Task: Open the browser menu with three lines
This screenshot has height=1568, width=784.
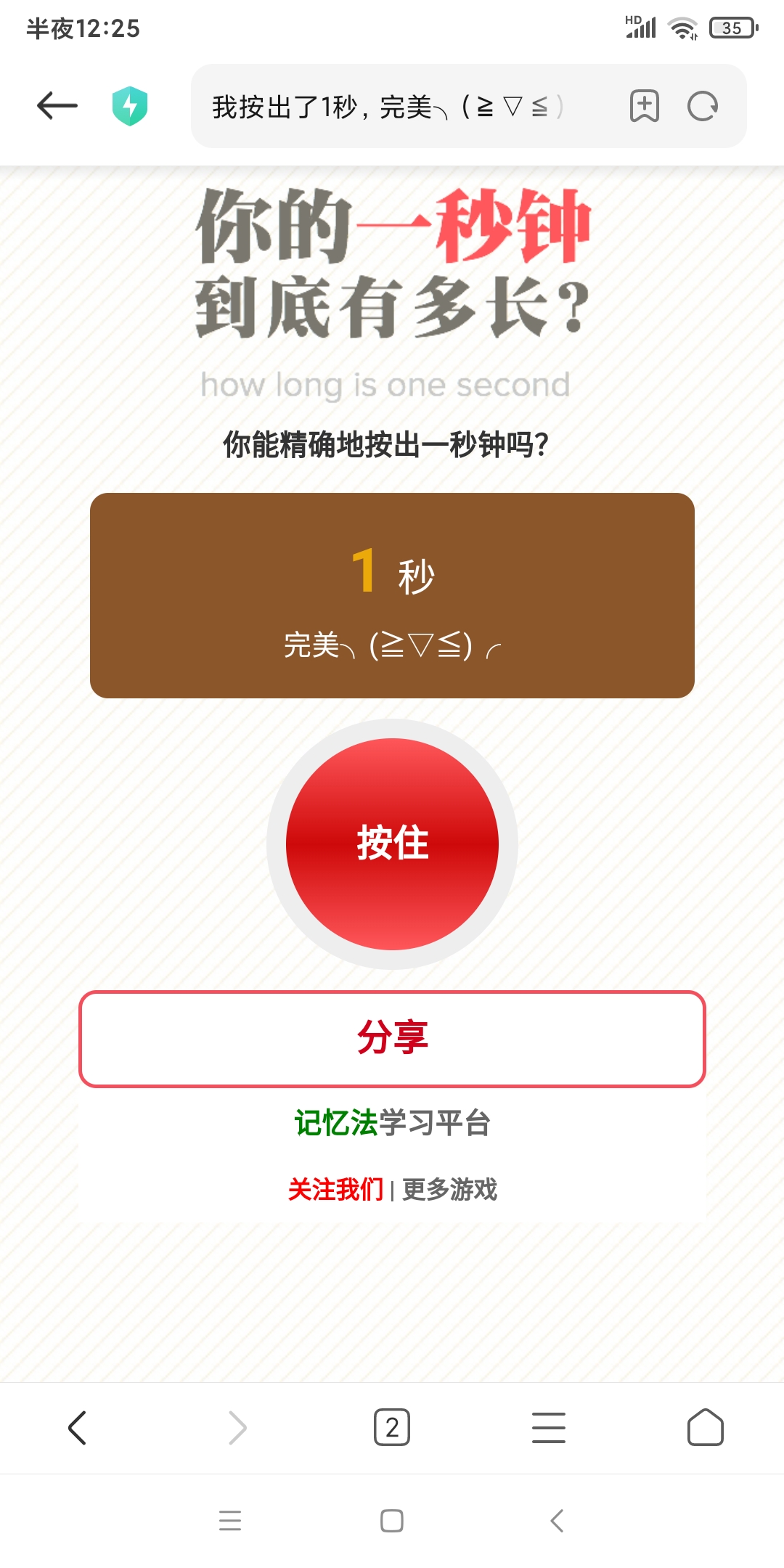Action: pyautogui.click(x=548, y=1428)
